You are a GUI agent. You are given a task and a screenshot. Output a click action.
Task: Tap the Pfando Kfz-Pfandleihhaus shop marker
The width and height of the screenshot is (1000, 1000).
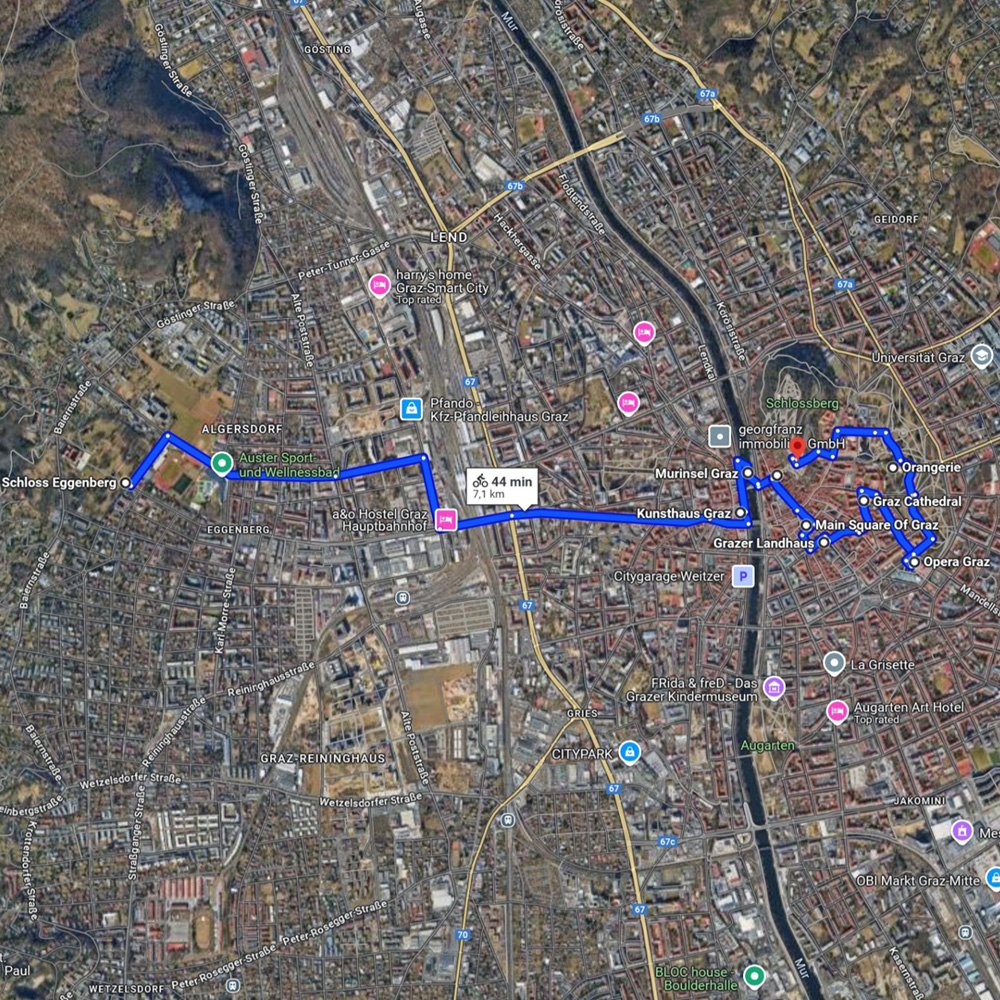point(410,408)
